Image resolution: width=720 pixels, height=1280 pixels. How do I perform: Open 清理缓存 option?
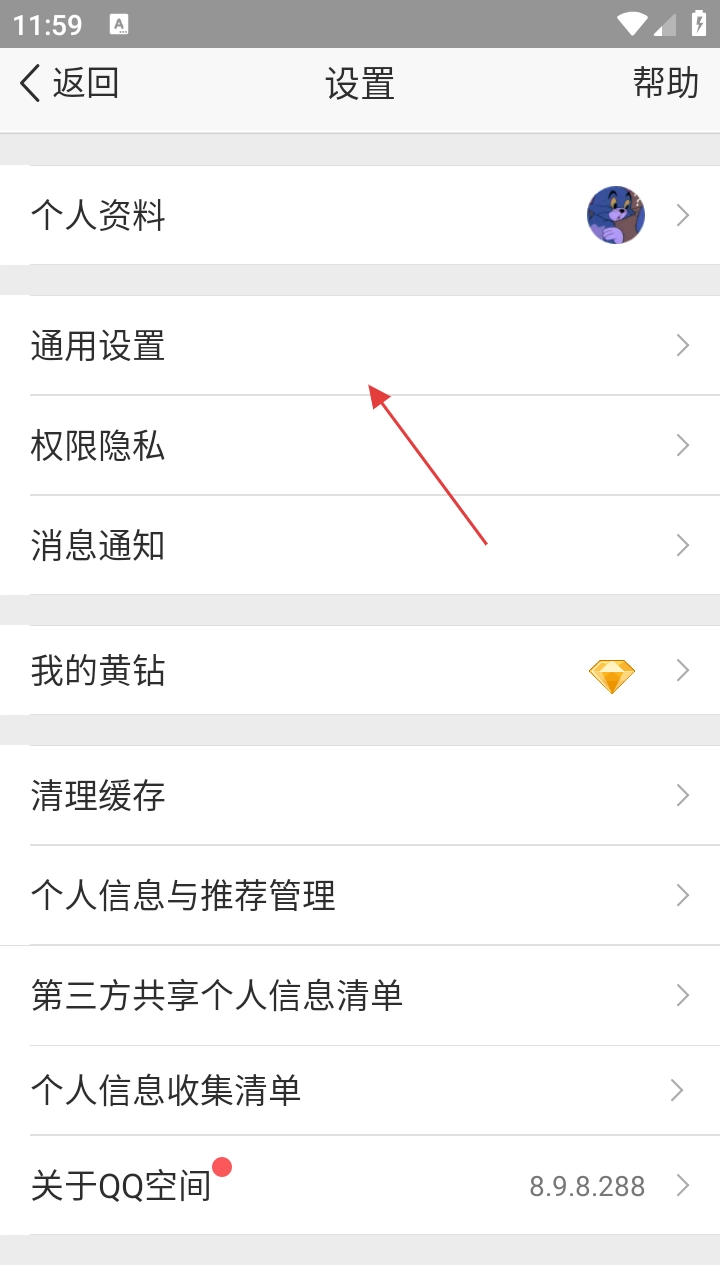[97, 795]
